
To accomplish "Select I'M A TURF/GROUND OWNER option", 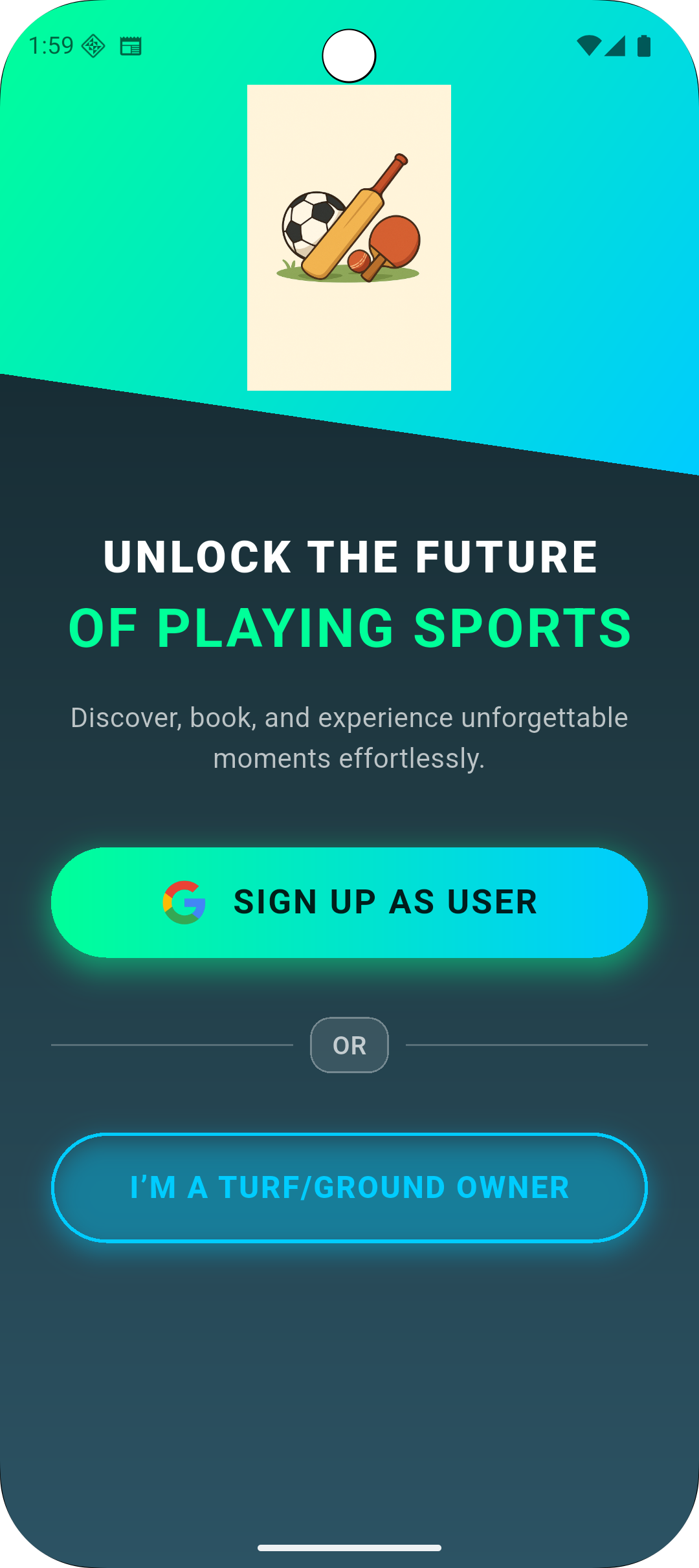I will (349, 1188).
